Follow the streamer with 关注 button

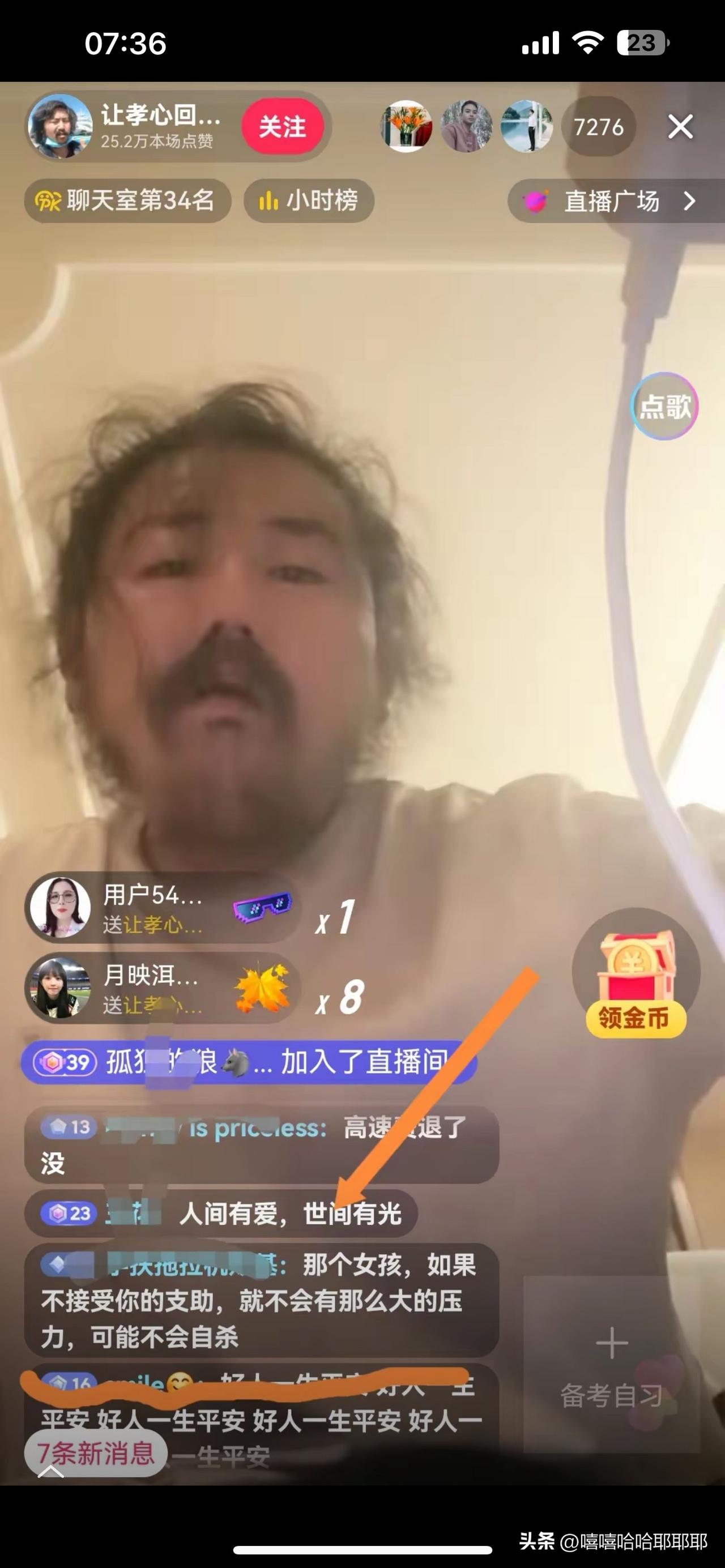[x=283, y=127]
